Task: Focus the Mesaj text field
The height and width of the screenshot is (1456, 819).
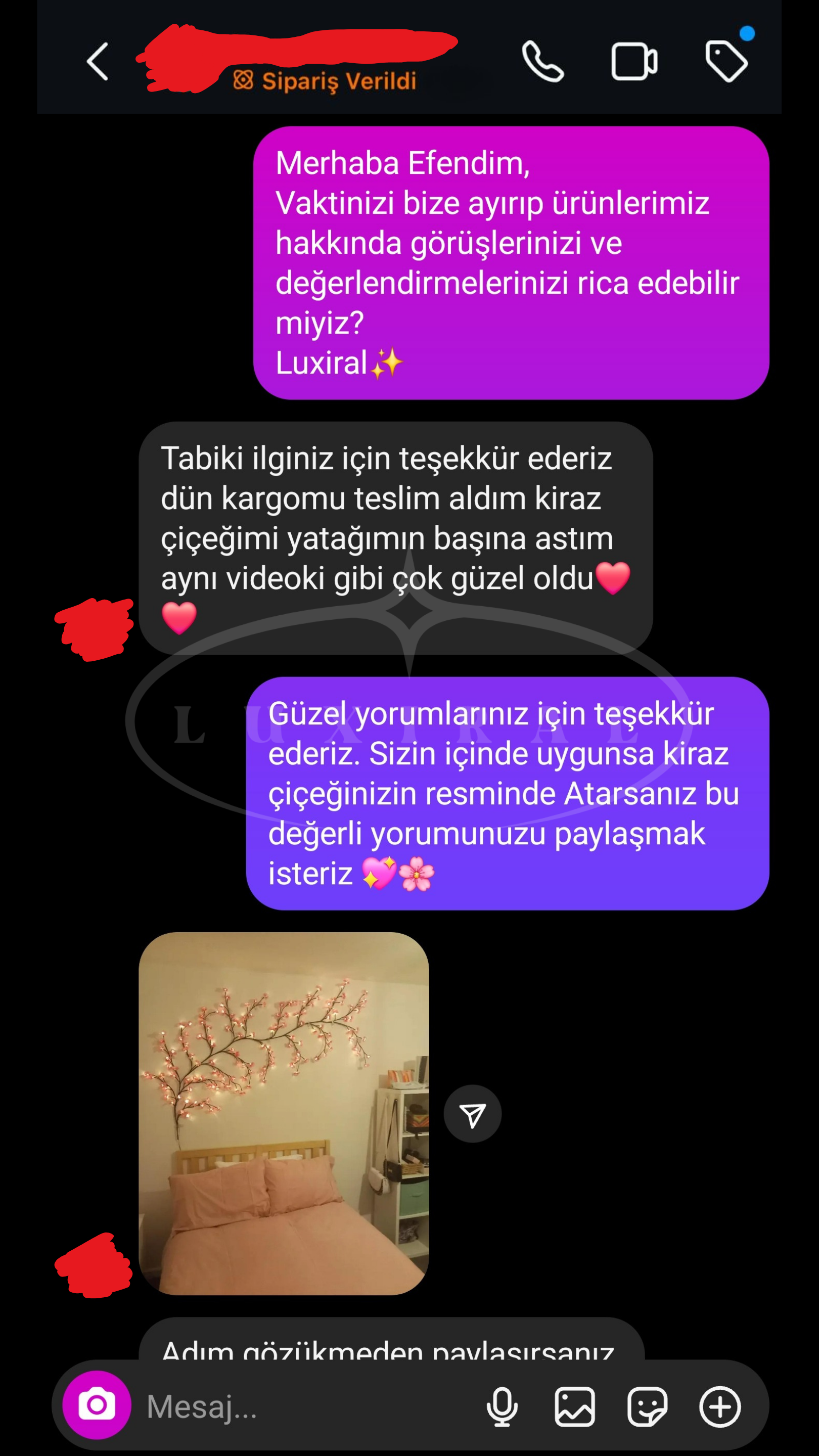Action: [x=305, y=1405]
